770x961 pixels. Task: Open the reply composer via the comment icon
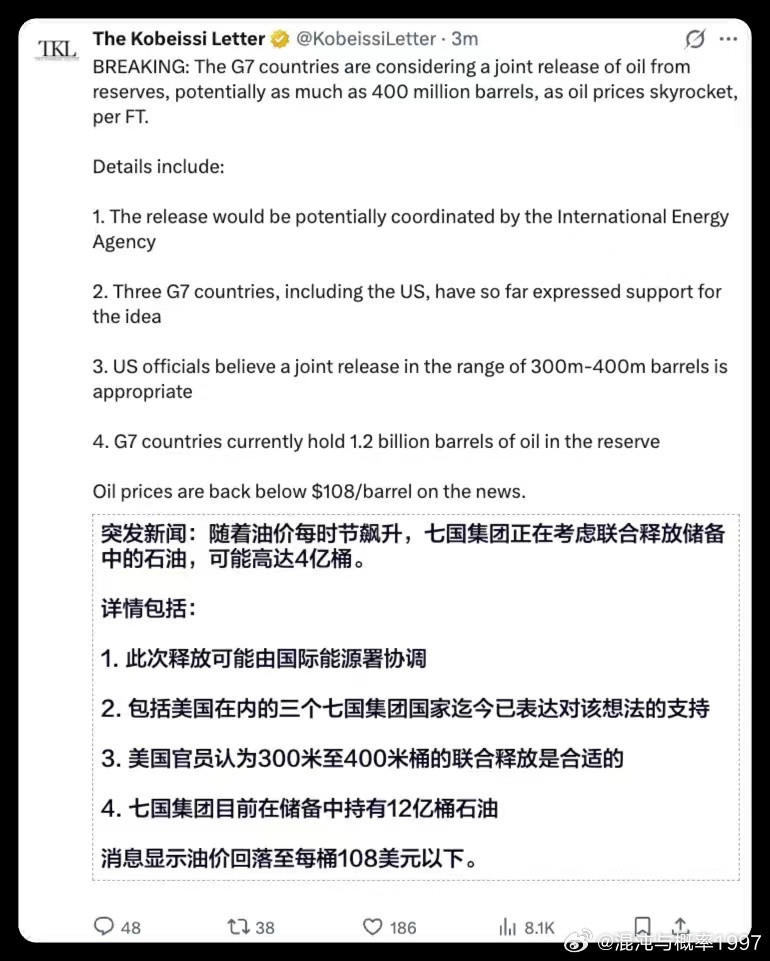click(104, 927)
